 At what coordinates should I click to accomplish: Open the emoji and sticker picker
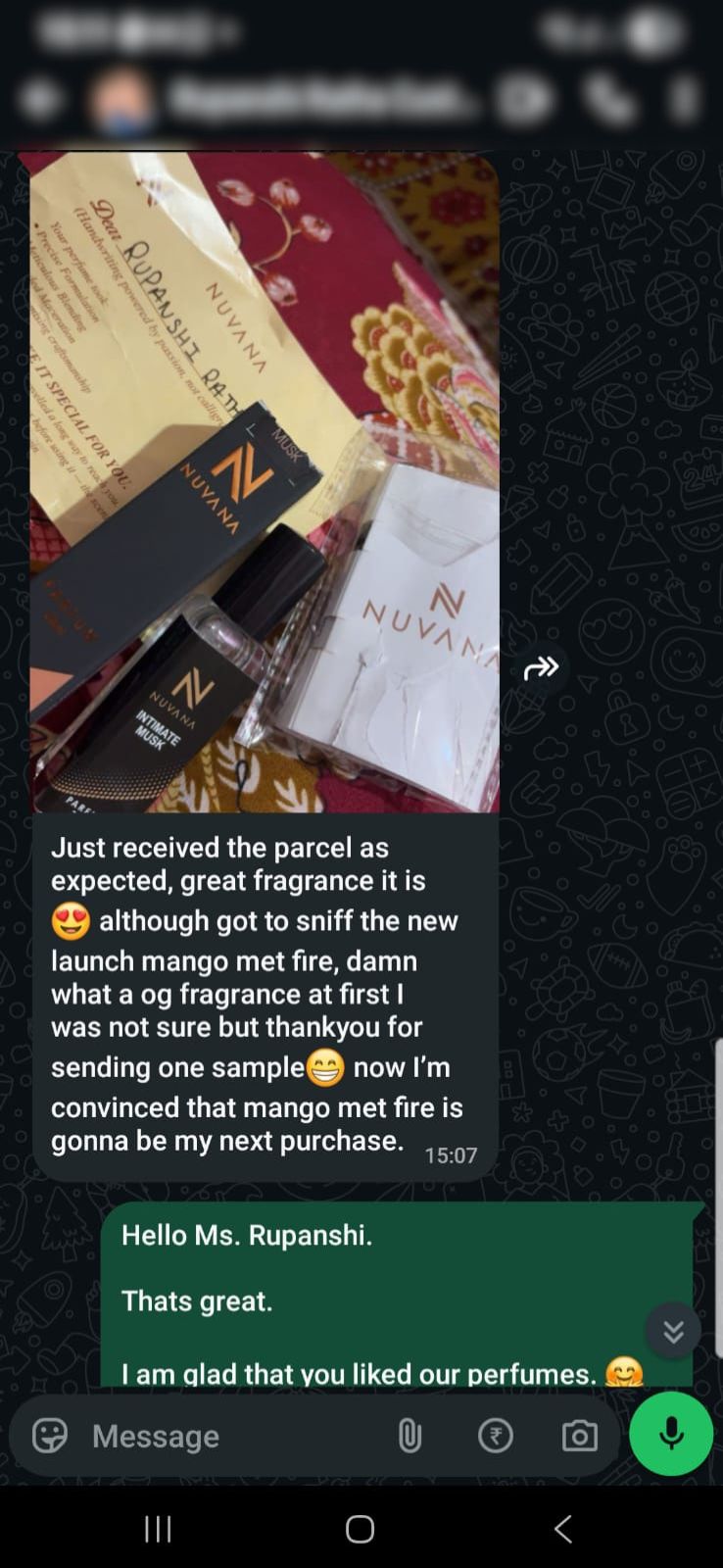point(50,1436)
